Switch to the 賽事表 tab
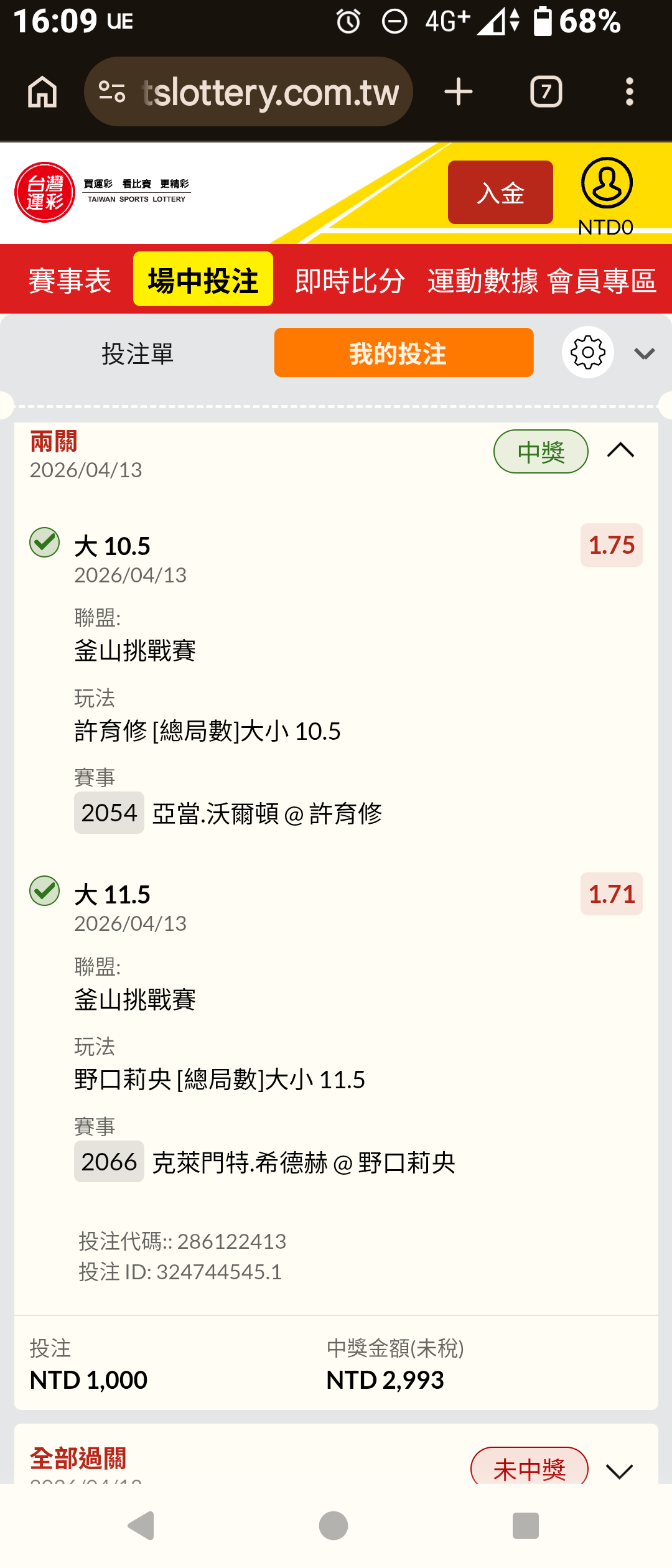 70,281
